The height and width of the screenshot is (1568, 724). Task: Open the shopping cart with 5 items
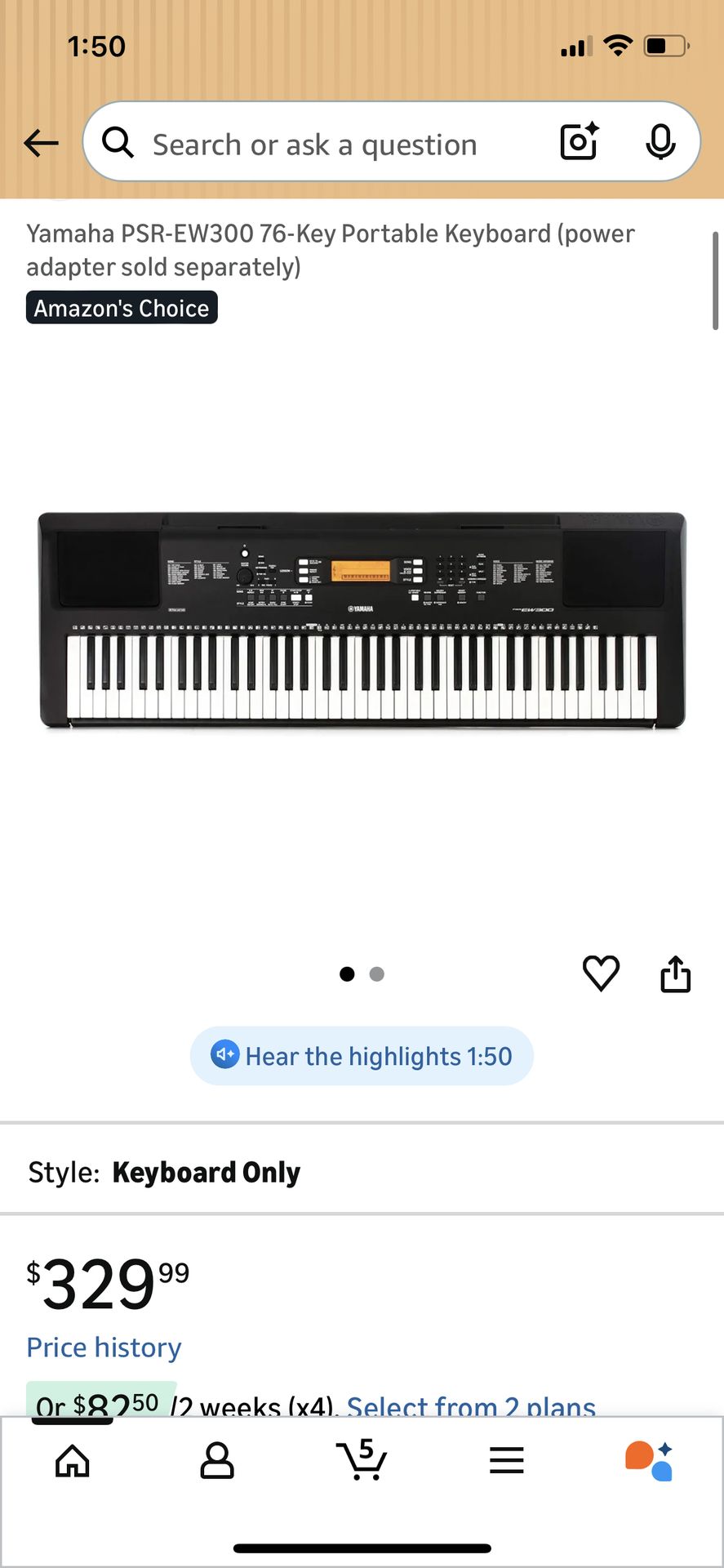point(362,1460)
